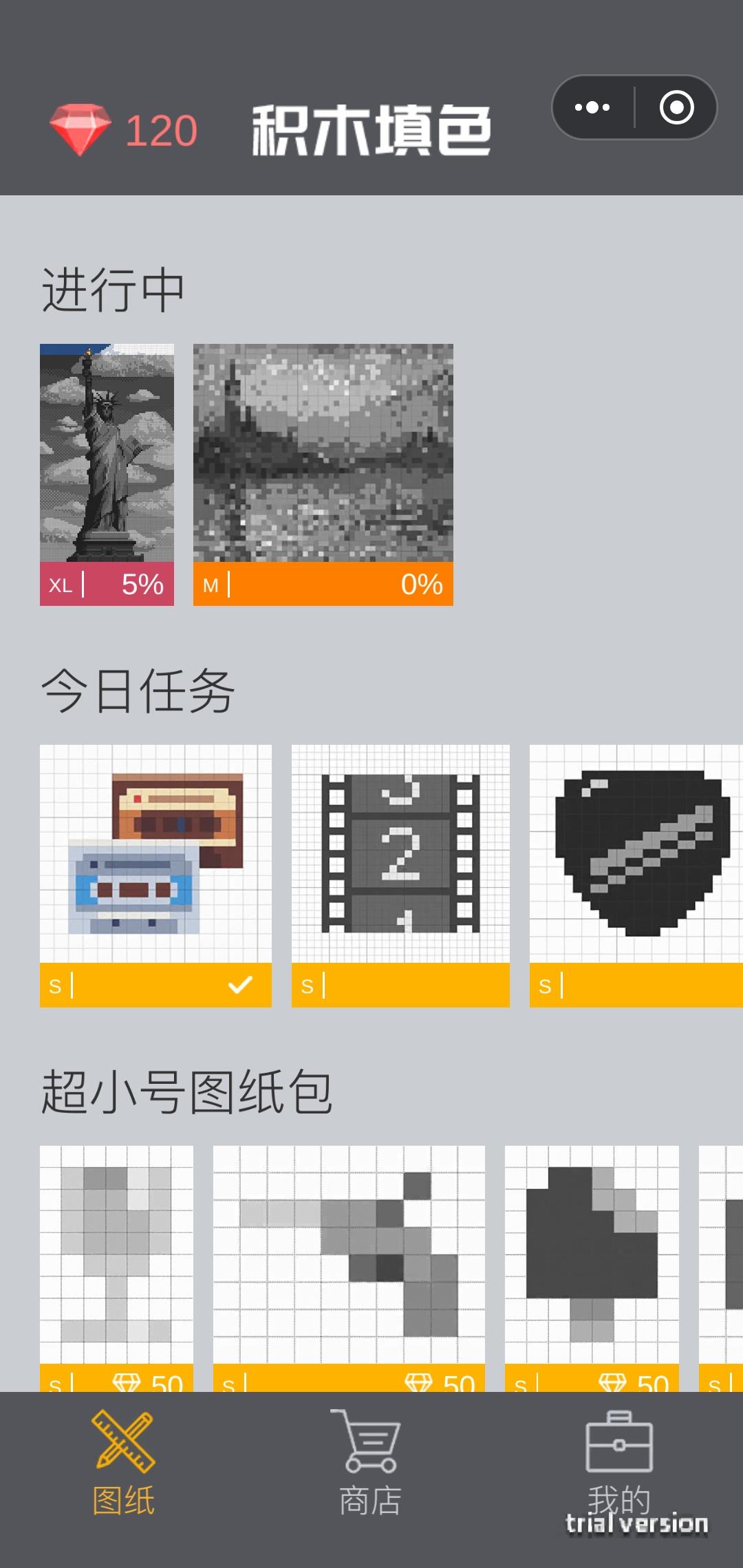Viewport: 743px width, 1568px height.
Task: Click the checkmark on the completed cassette task
Action: 239,986
